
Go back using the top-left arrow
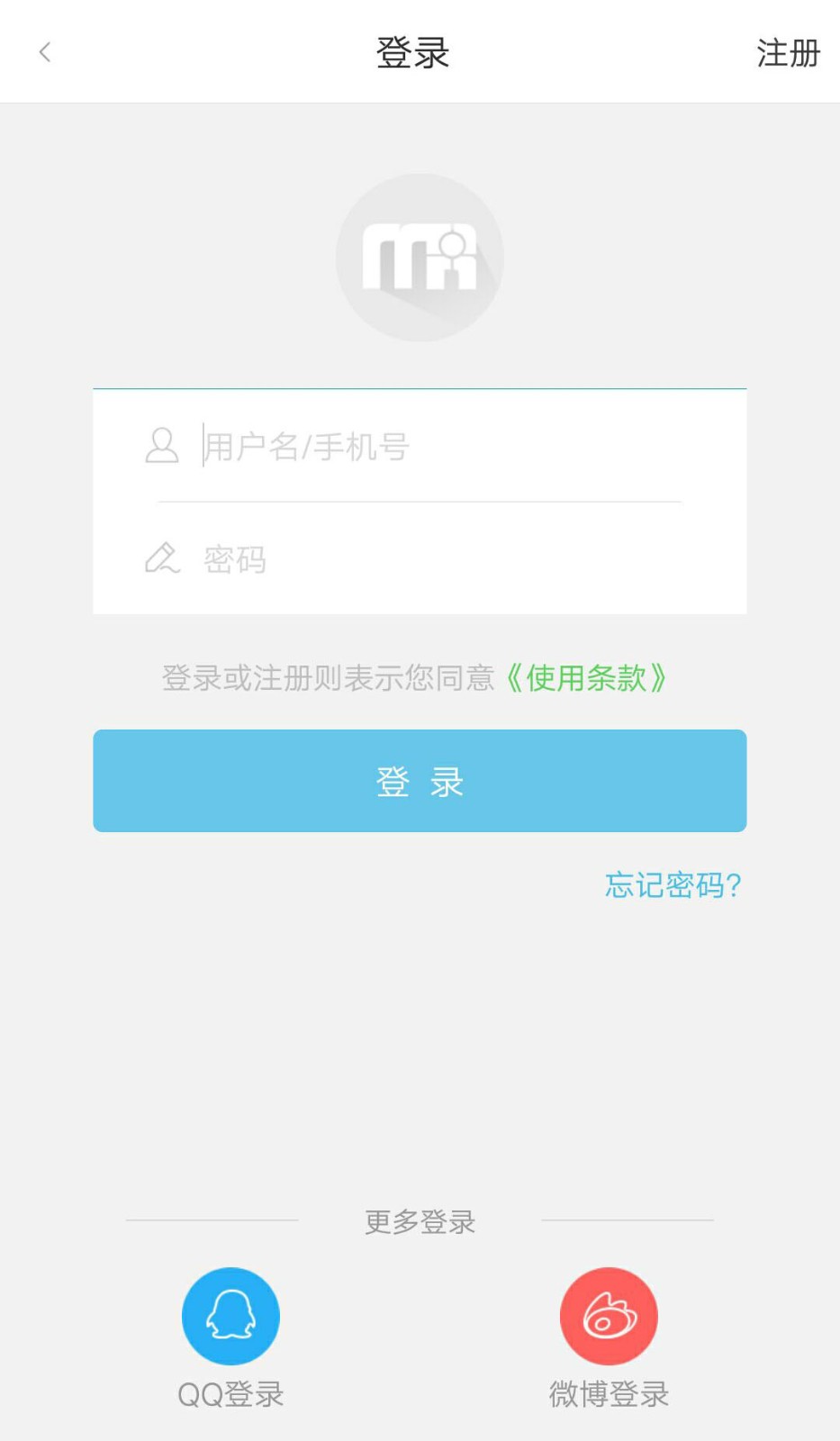(x=45, y=52)
